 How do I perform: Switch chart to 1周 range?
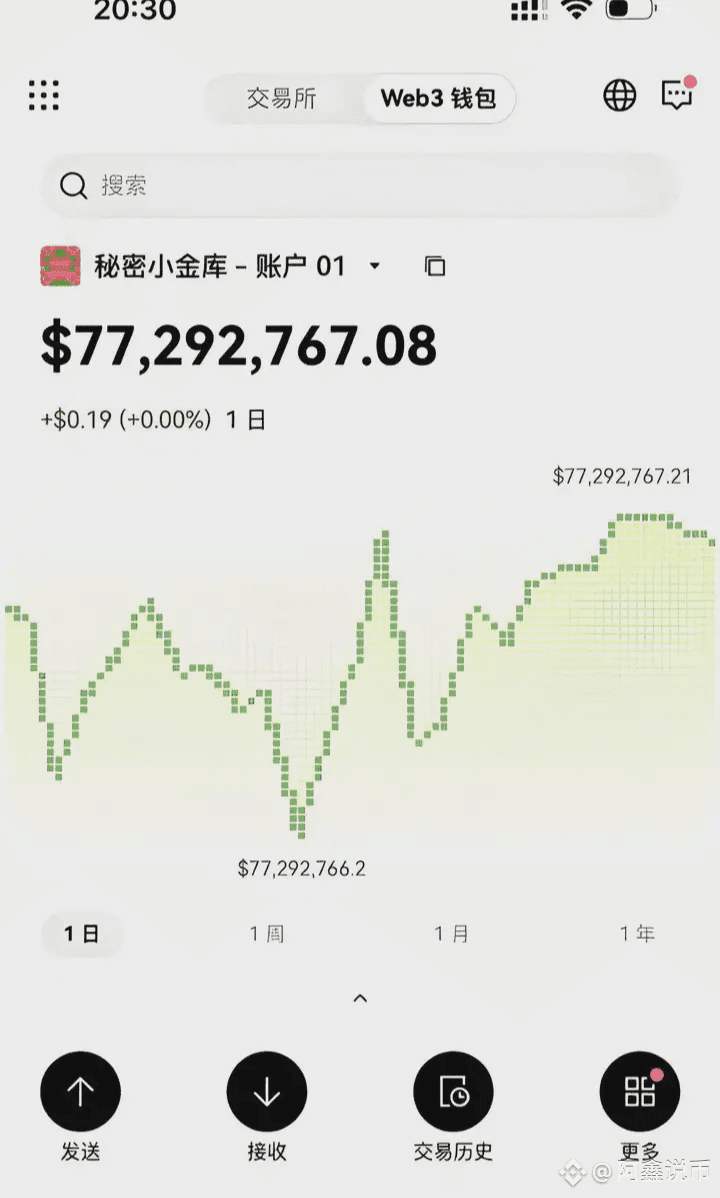coord(267,934)
